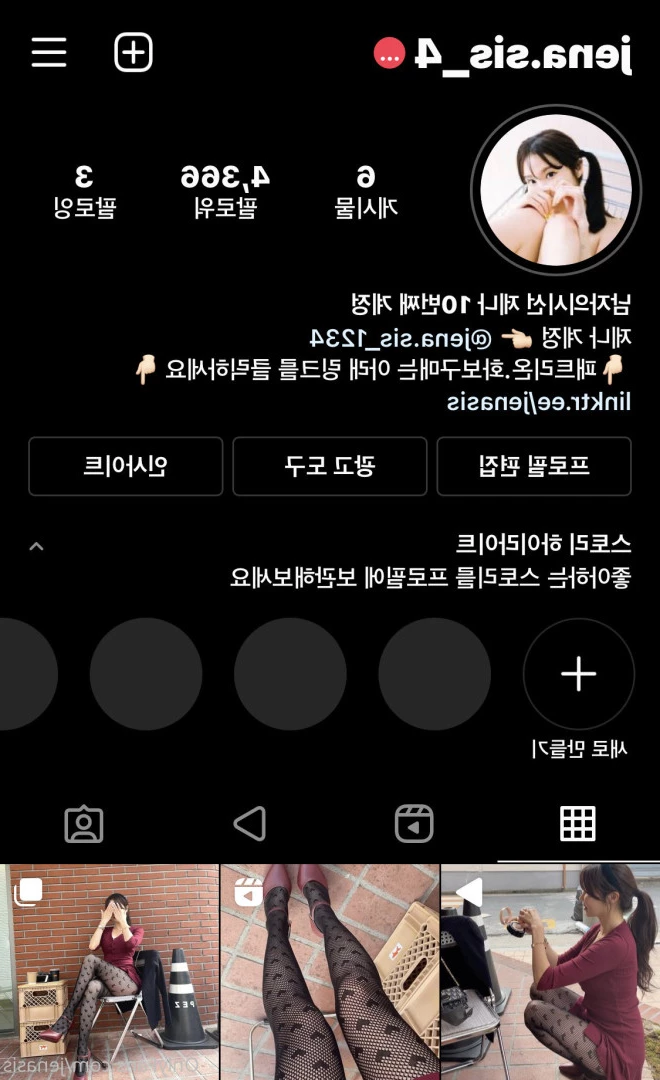Open the following list showing 3
The width and height of the screenshot is (660, 1080).
(x=84, y=190)
